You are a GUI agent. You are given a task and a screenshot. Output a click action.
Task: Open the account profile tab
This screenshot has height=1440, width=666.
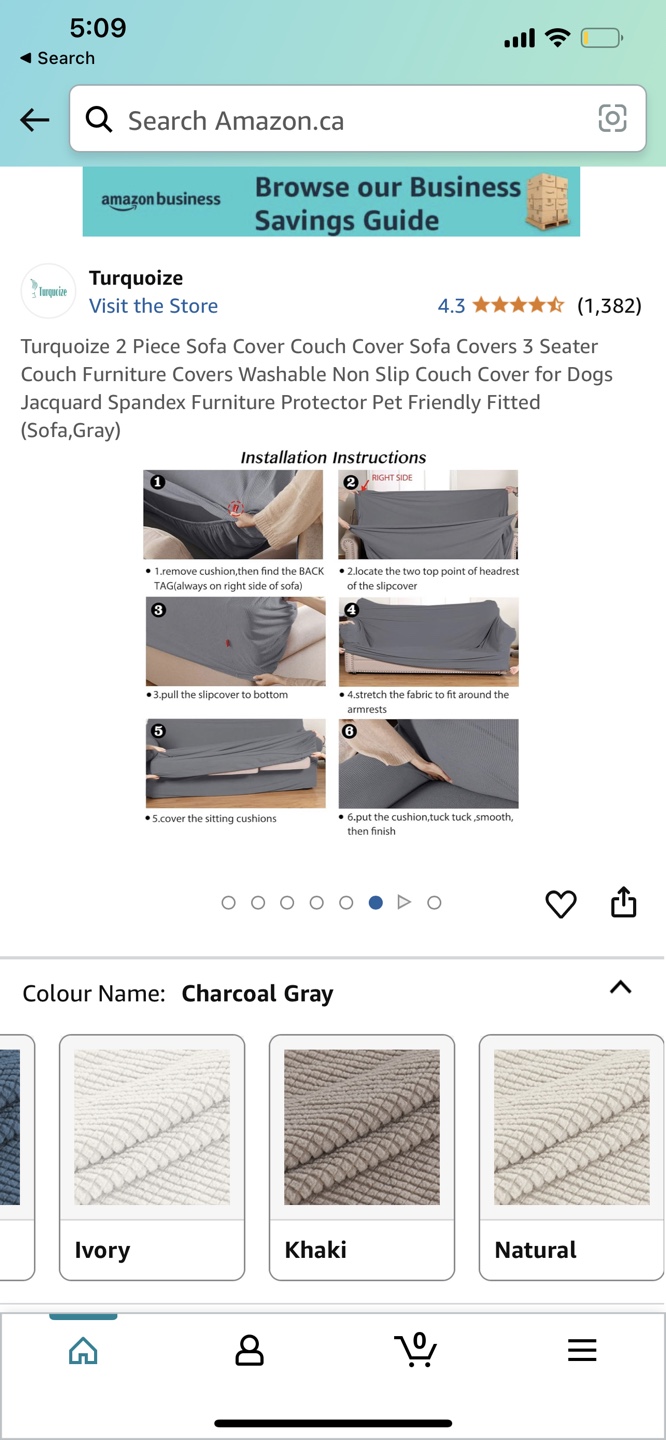249,1351
